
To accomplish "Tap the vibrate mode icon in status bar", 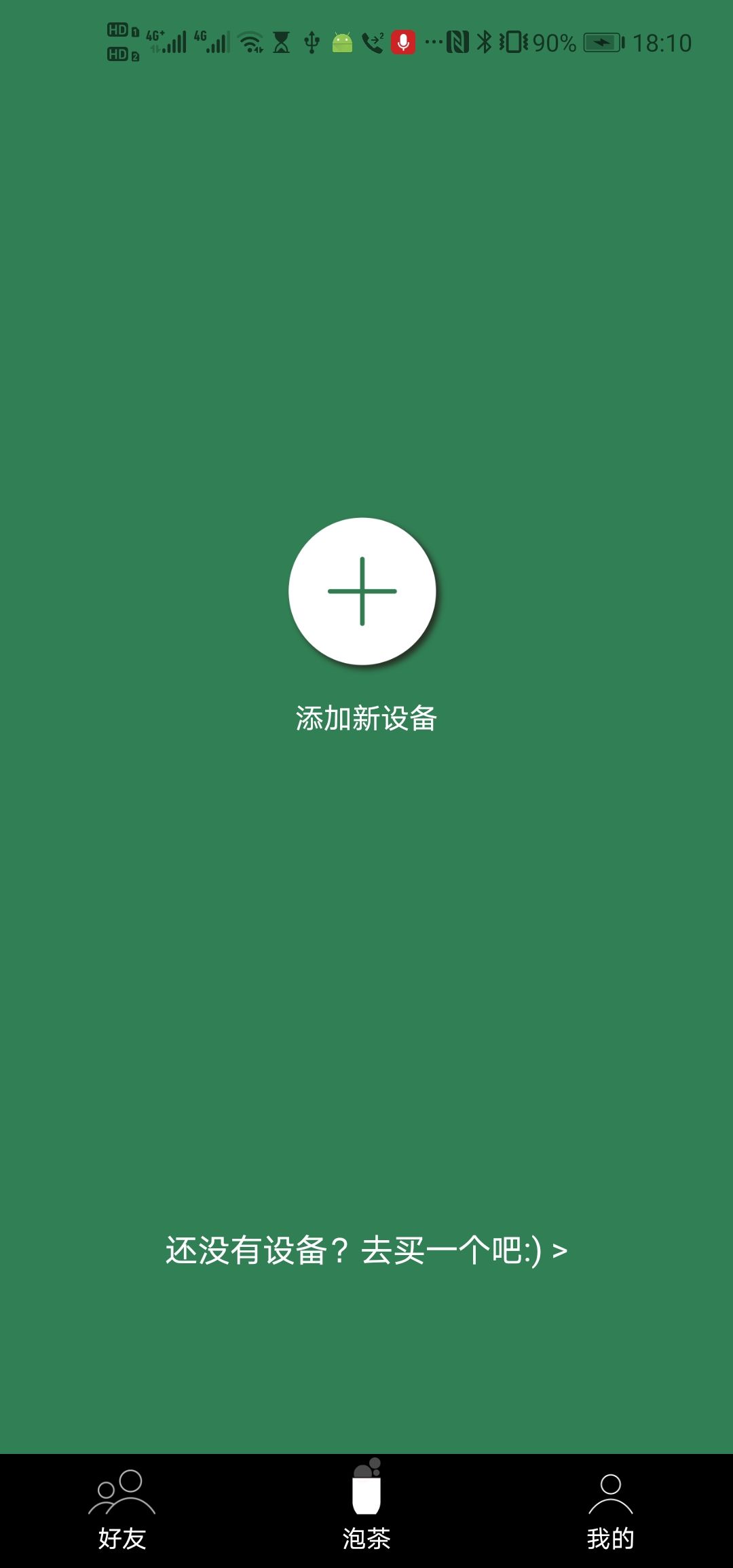I will [x=513, y=41].
